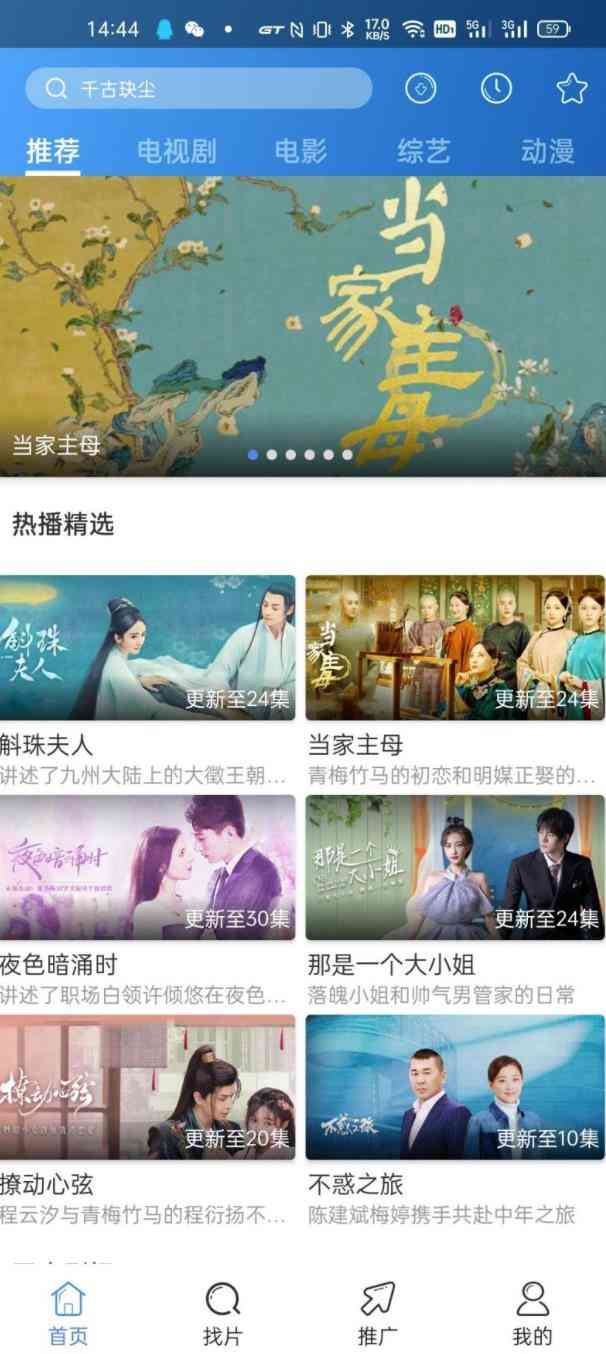Image resolution: width=606 pixels, height=1354 pixels.
Task: Tap the 首页 home tab
Action: click(68, 1313)
